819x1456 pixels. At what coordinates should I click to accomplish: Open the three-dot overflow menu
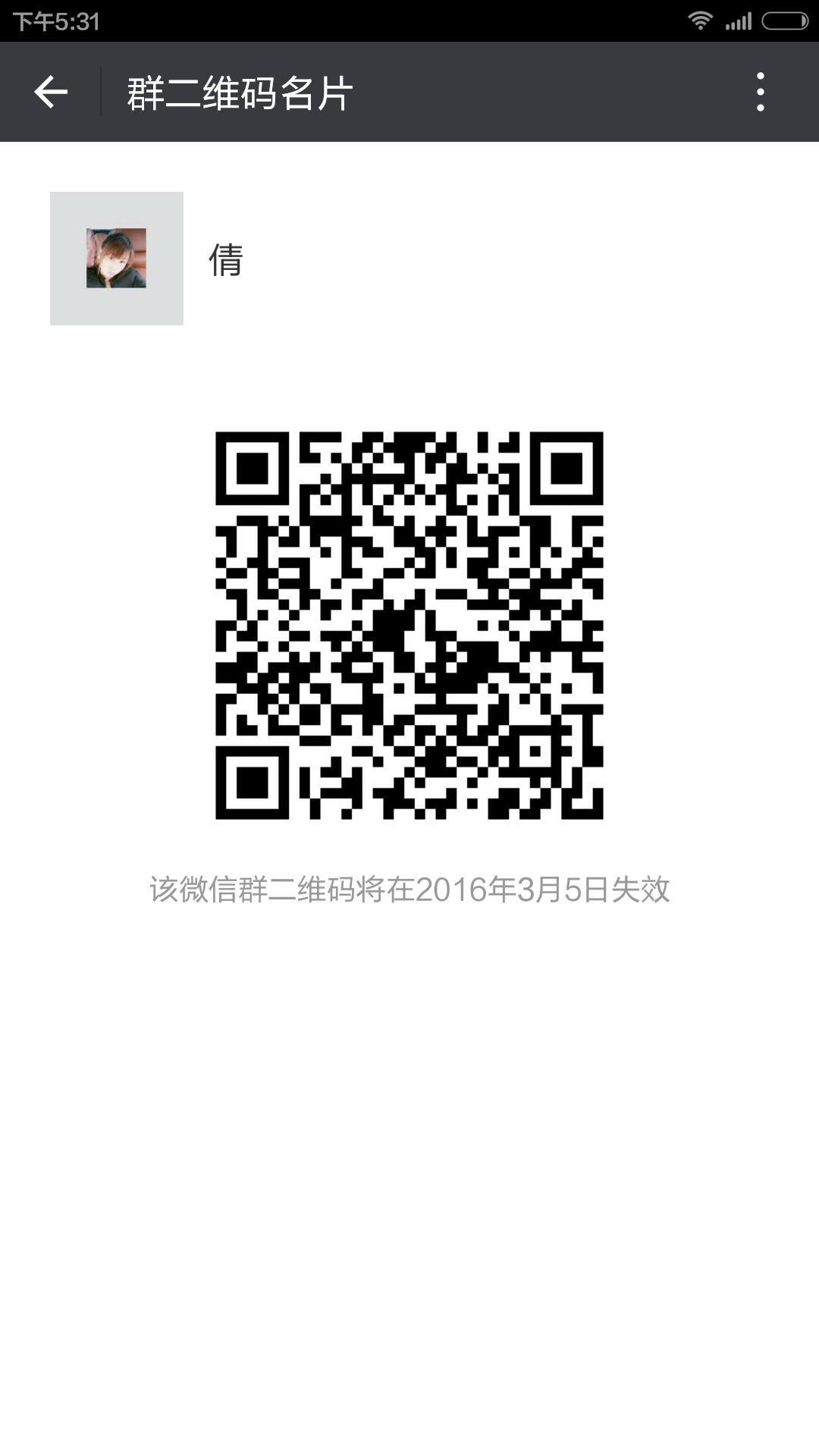click(x=760, y=92)
